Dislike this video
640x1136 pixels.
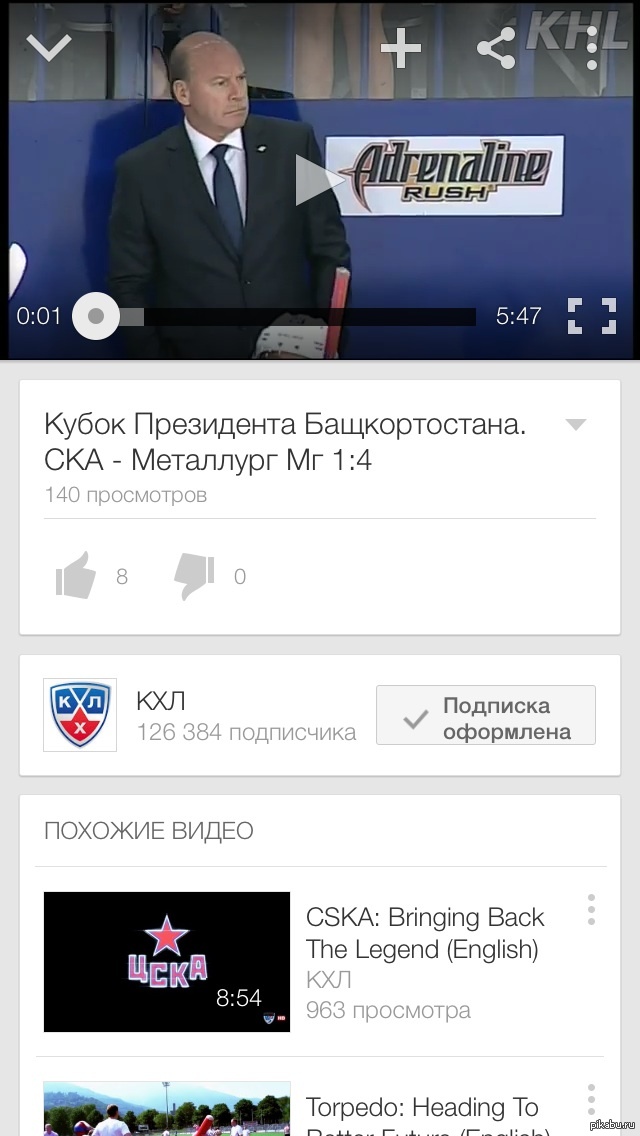pos(194,576)
